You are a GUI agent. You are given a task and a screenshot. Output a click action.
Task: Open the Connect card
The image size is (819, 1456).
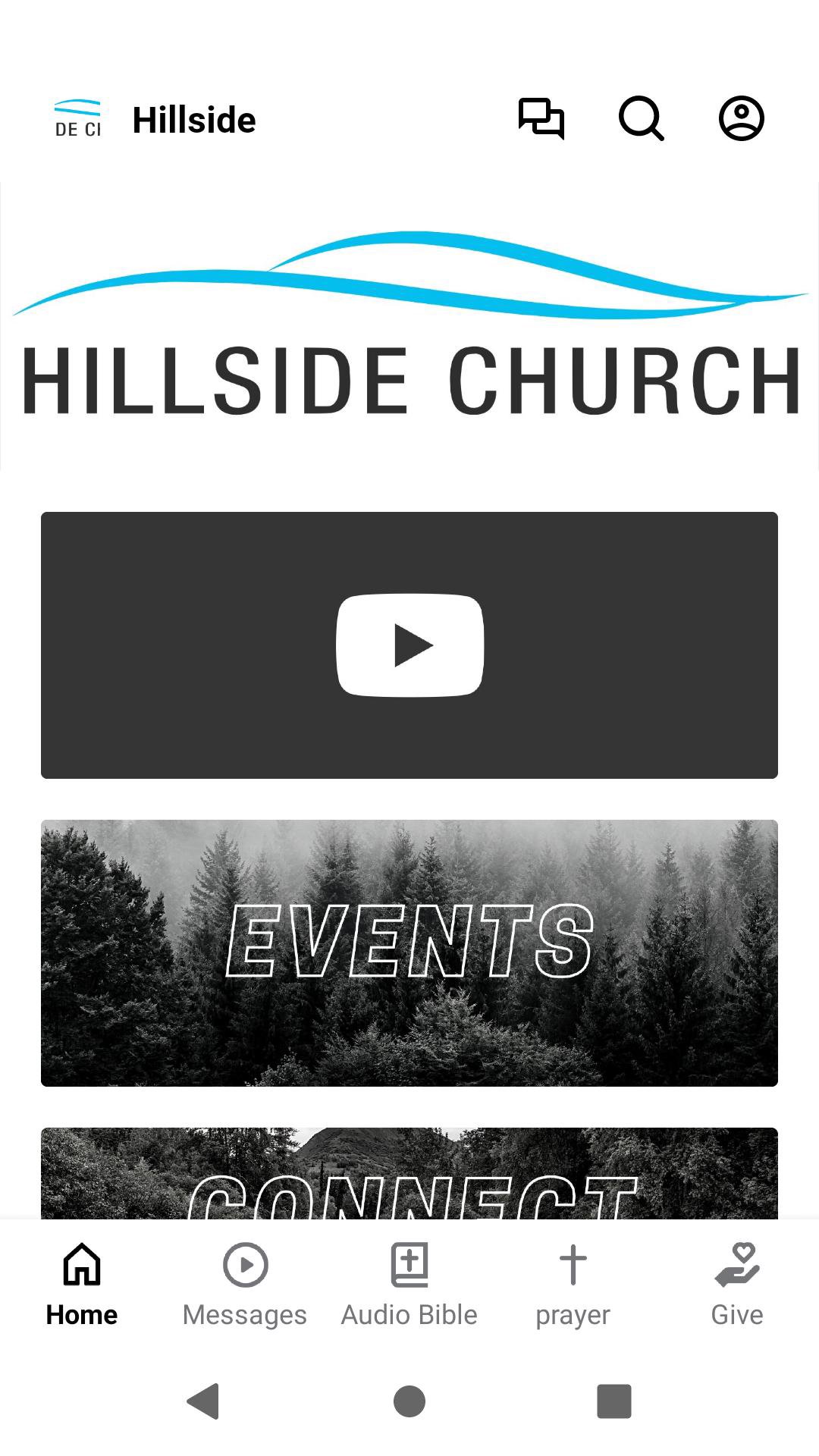click(x=409, y=1174)
